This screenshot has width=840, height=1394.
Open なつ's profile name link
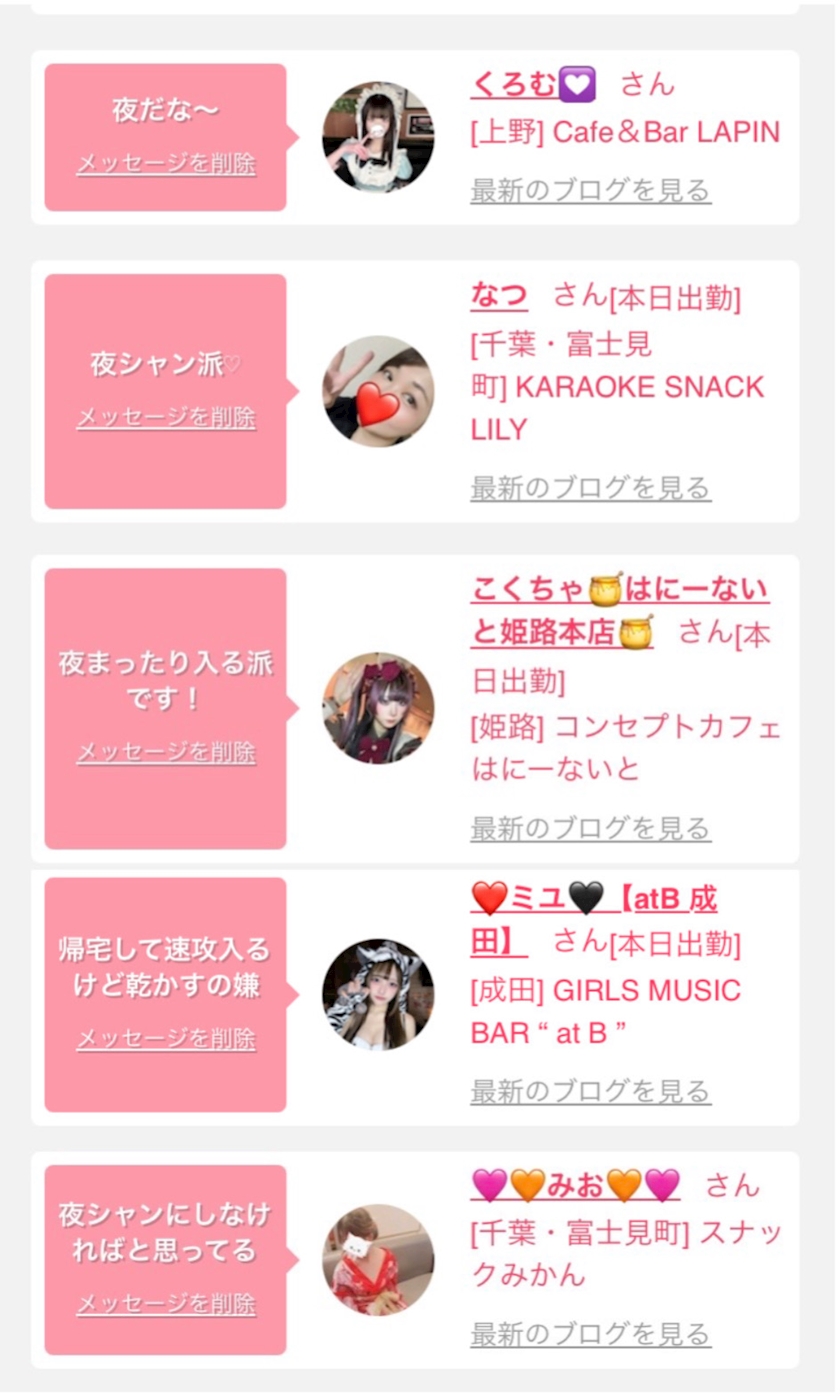(499, 296)
